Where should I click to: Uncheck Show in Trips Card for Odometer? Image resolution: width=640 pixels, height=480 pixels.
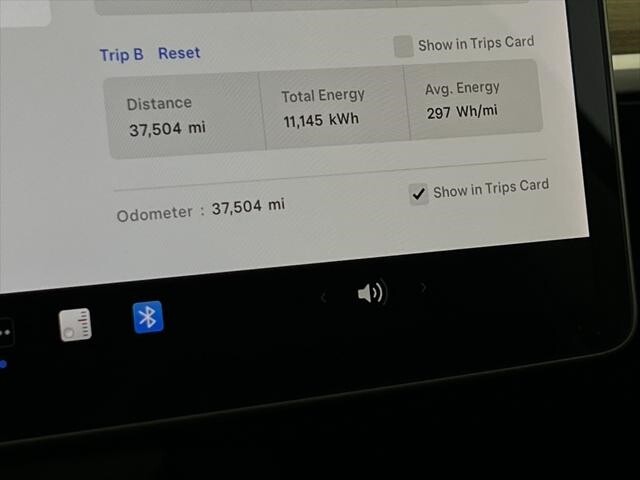[x=420, y=194]
